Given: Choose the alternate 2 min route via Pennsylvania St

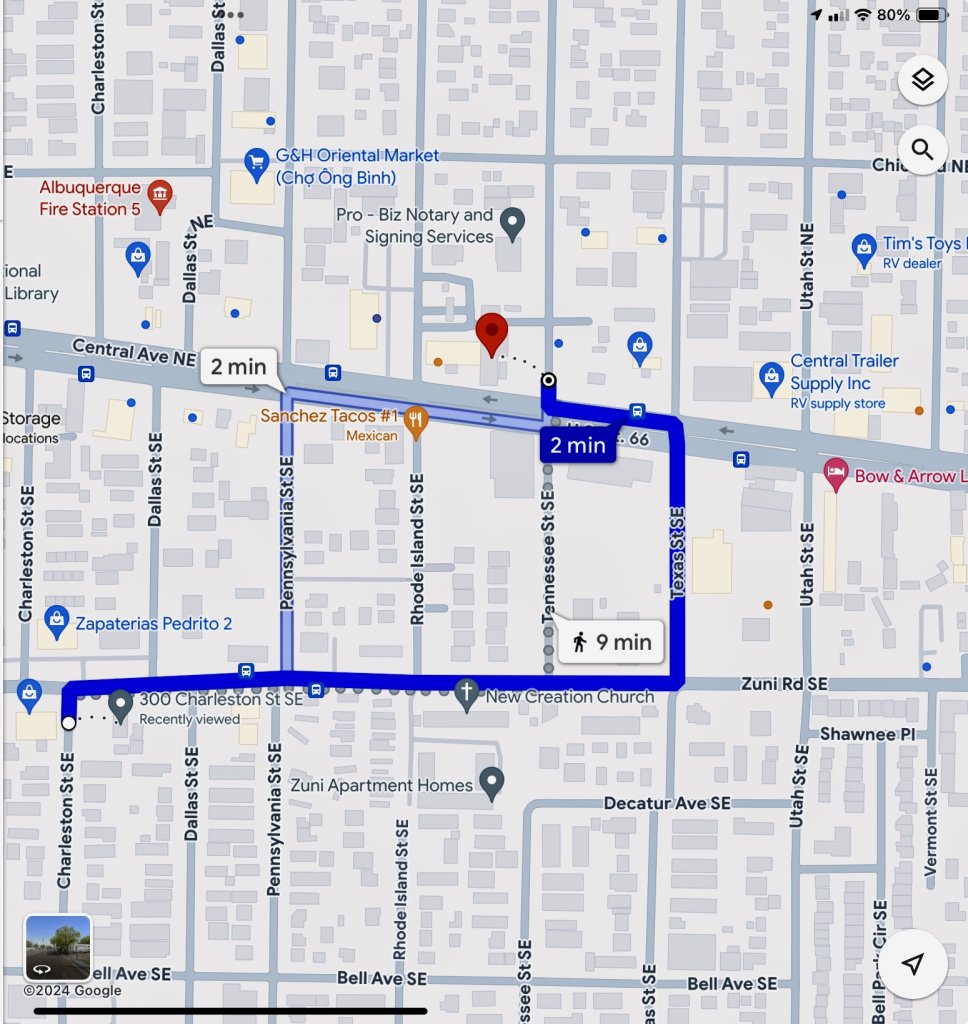Looking at the screenshot, I should coord(239,367).
